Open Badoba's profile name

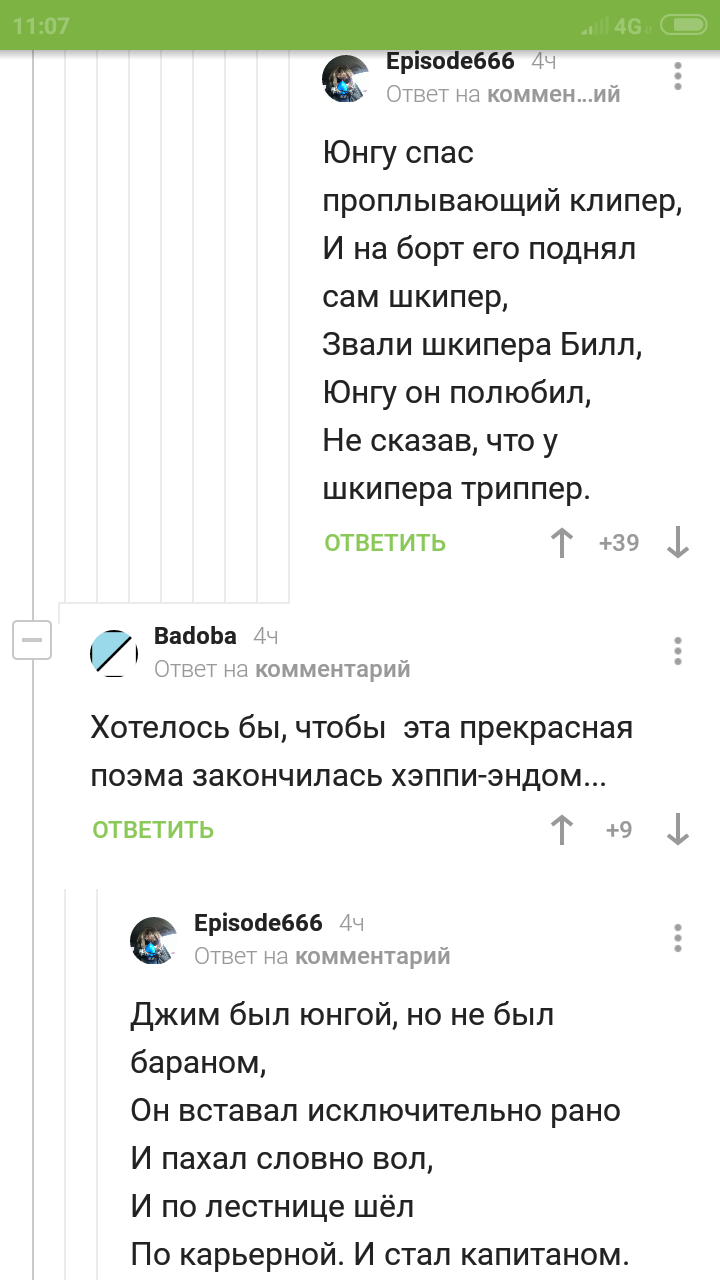coord(195,636)
